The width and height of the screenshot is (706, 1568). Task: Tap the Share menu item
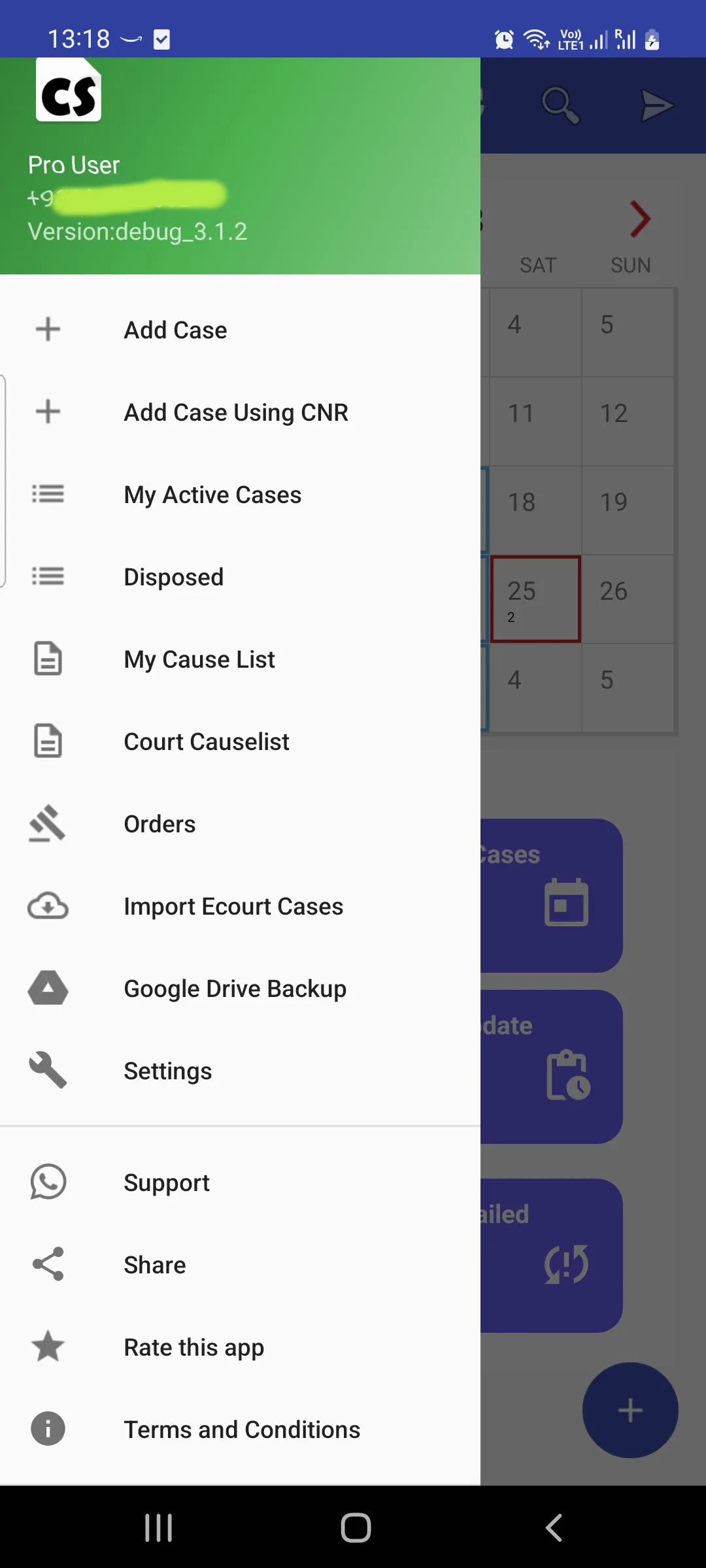(x=154, y=1265)
